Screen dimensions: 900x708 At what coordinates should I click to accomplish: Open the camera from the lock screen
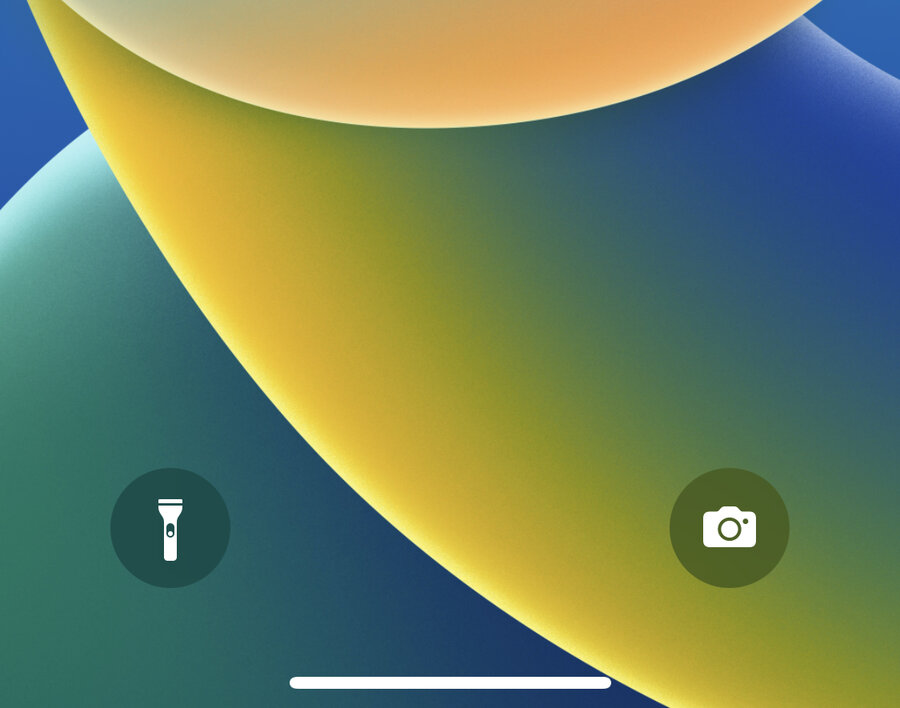729,528
